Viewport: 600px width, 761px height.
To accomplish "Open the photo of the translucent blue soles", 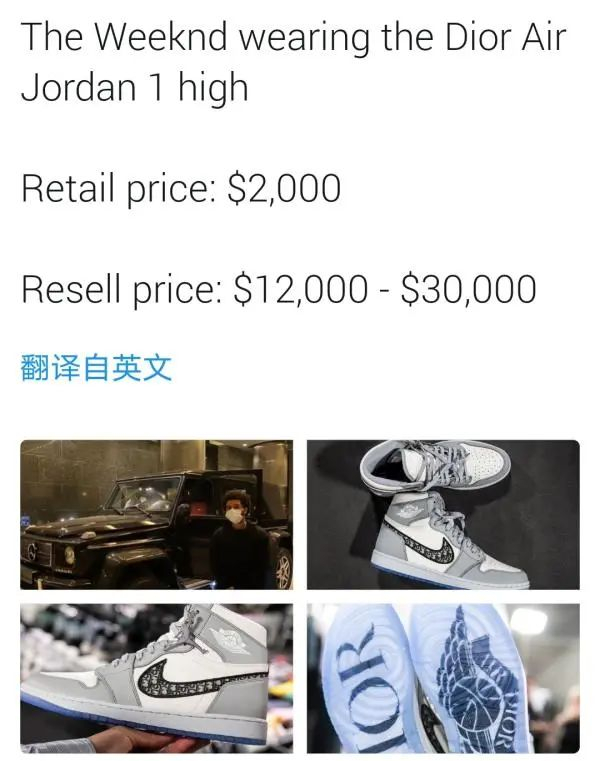I will click(x=443, y=678).
